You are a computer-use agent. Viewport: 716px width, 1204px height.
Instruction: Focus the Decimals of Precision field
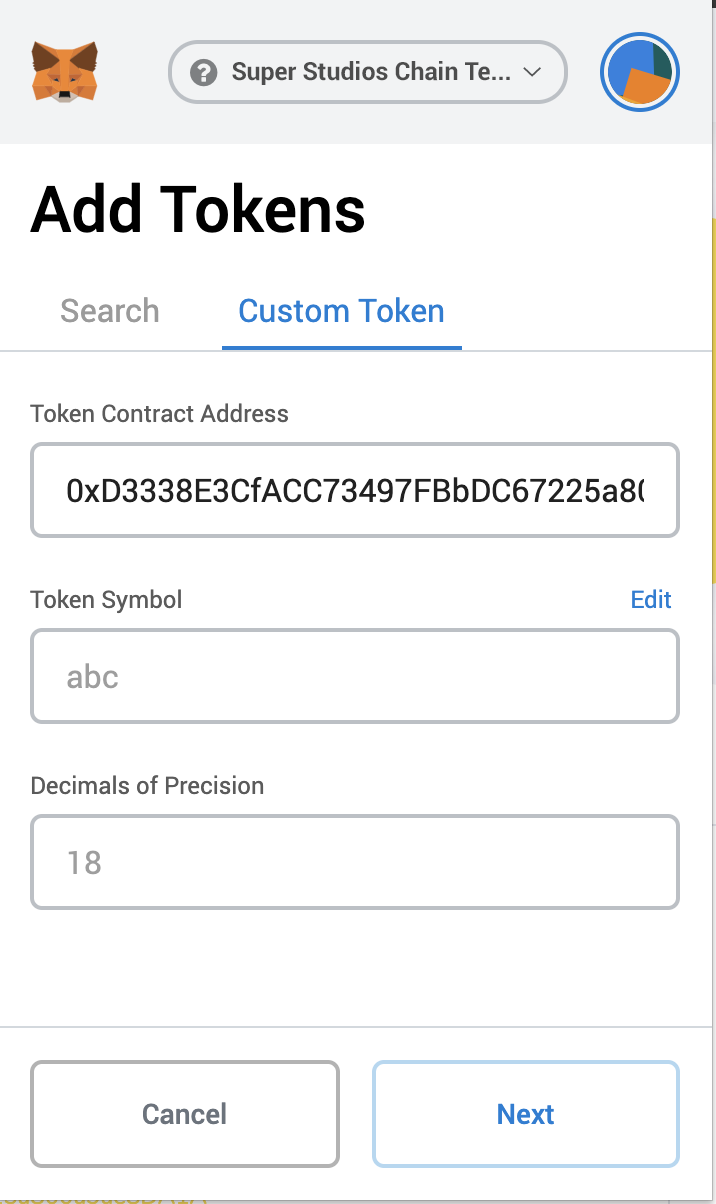tap(355, 862)
